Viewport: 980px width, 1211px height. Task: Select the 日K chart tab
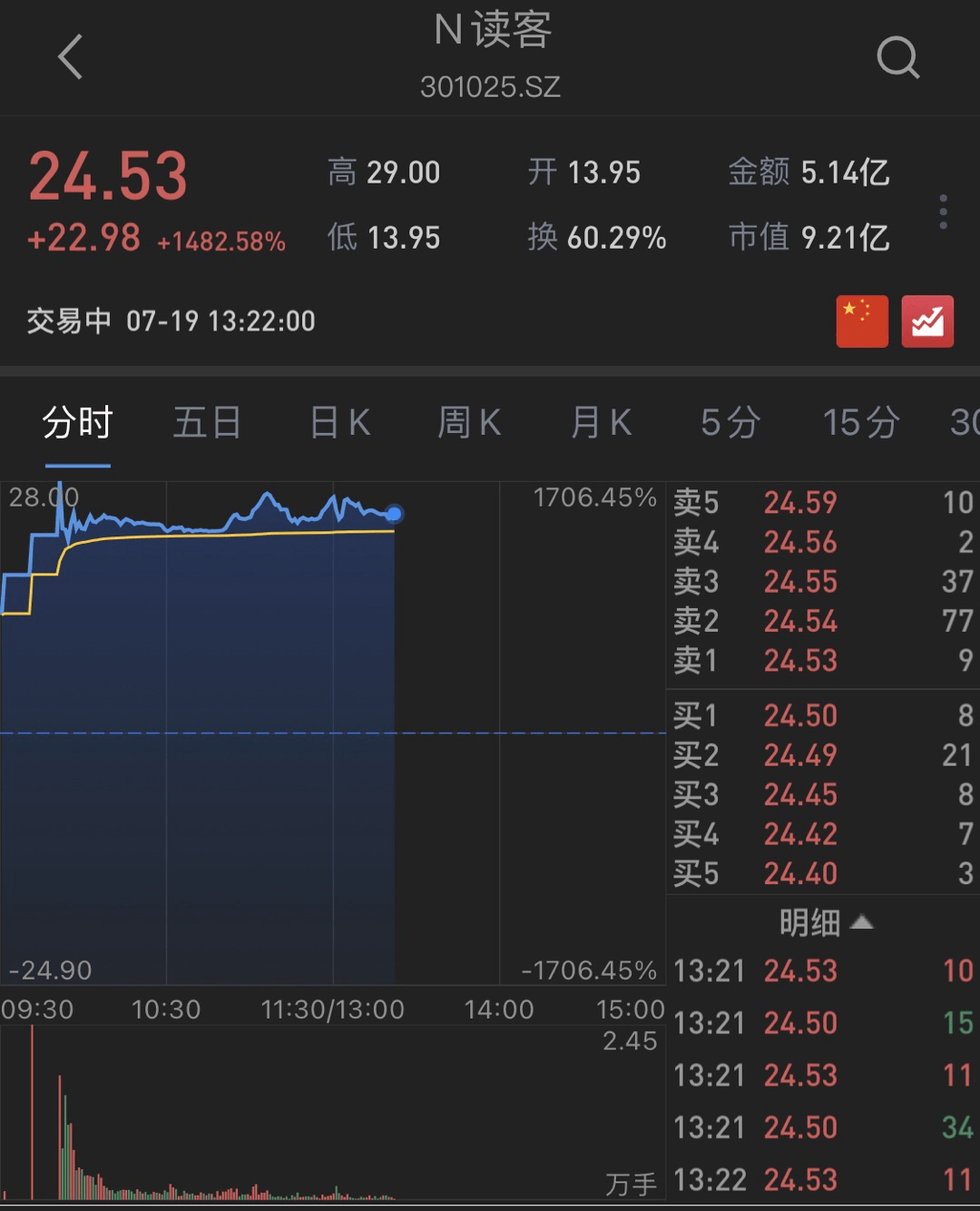tap(339, 423)
